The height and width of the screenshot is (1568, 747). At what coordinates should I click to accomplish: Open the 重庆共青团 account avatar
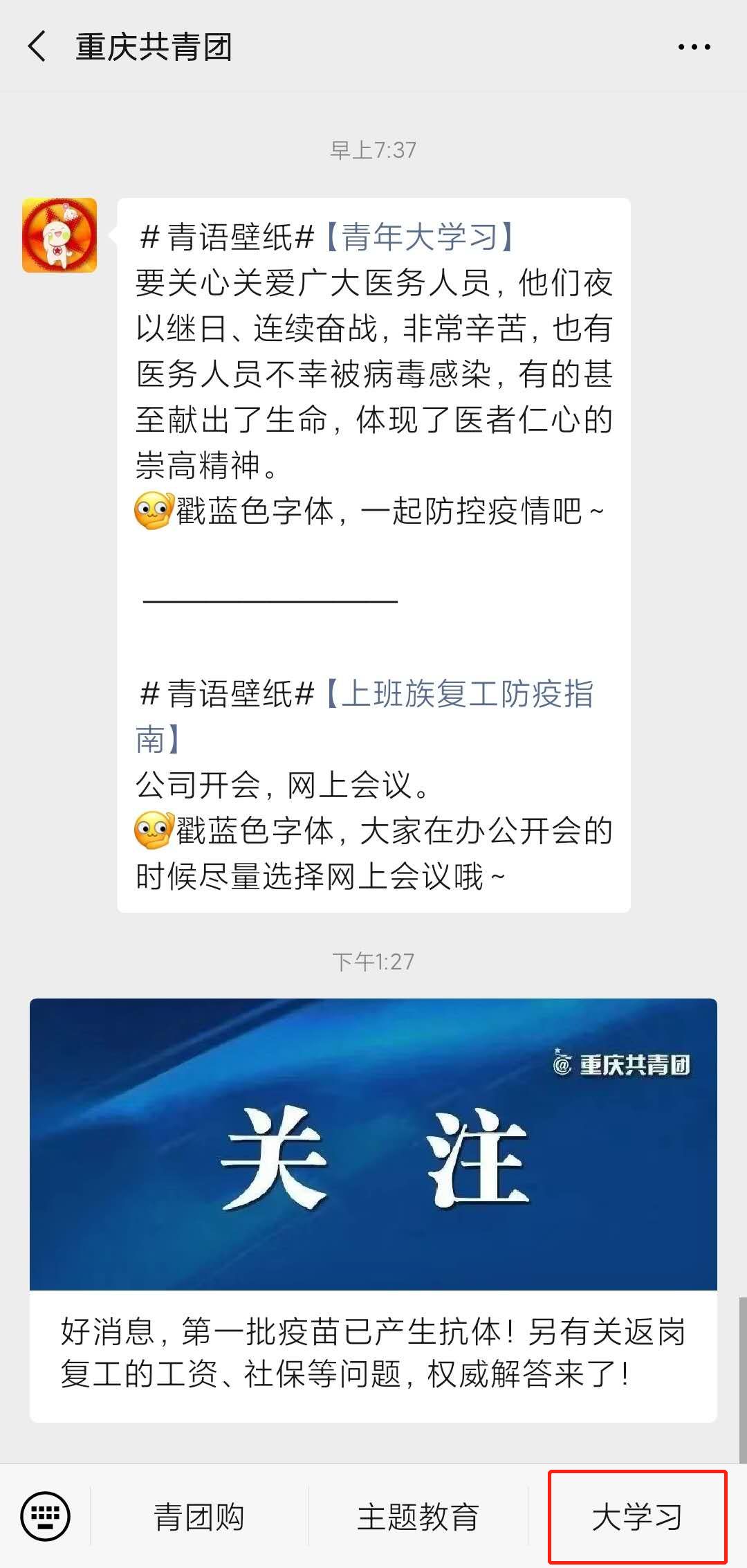pyautogui.click(x=59, y=235)
